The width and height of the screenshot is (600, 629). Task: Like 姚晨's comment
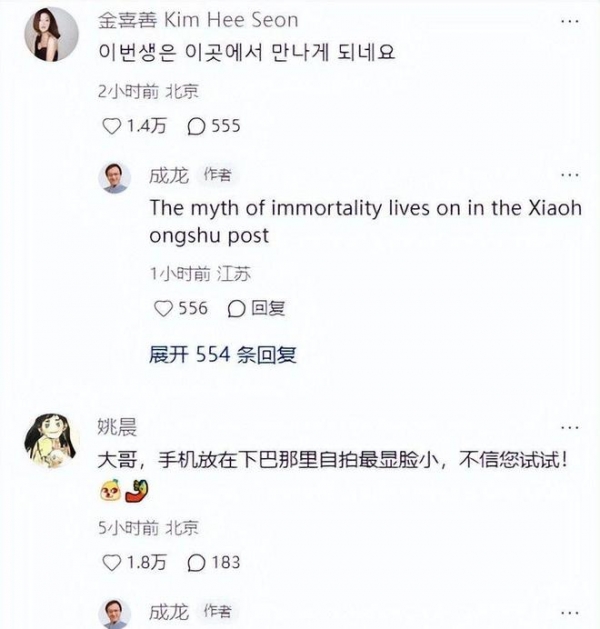tap(112, 562)
